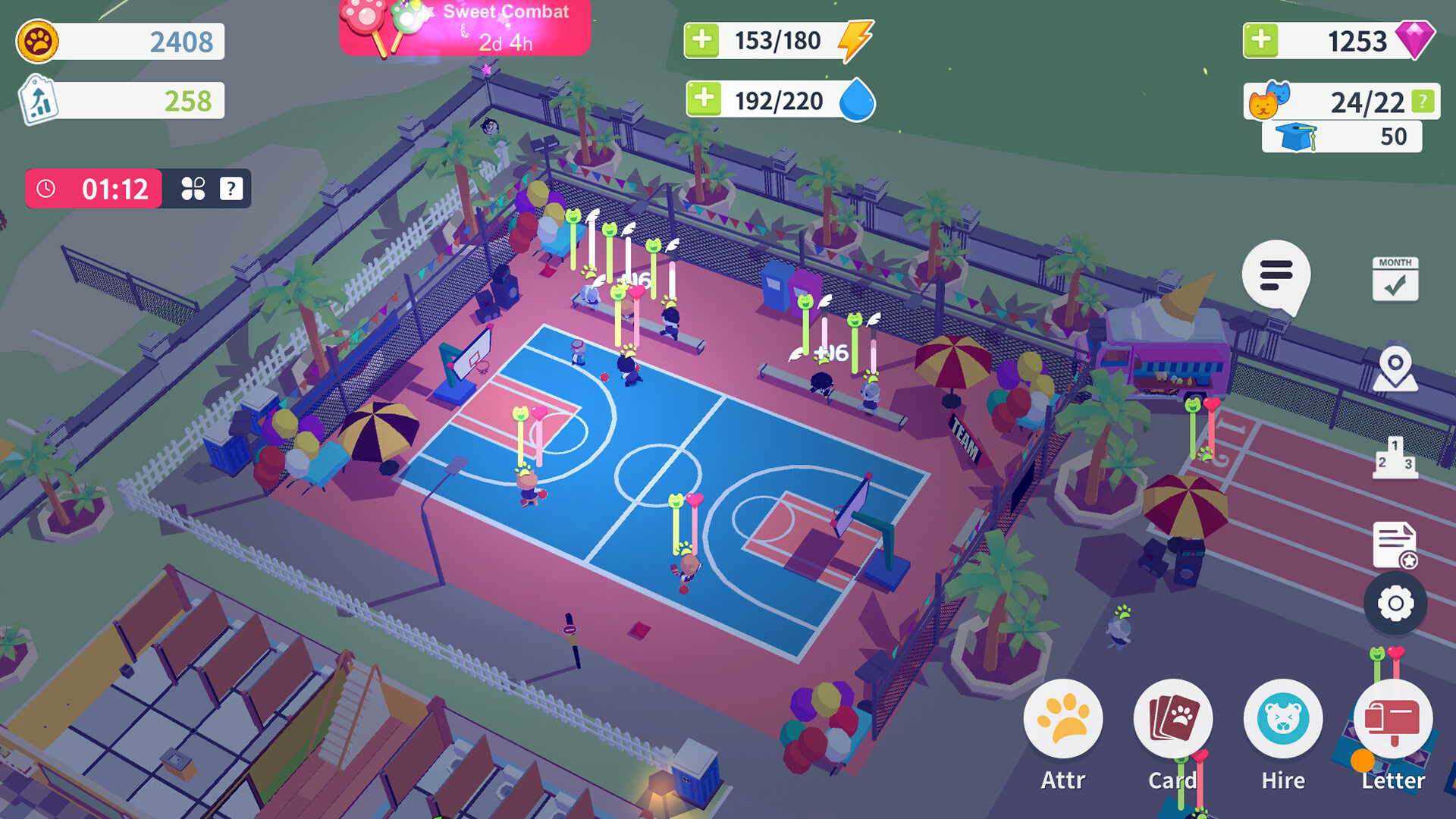Open the Sweet Combat event banner

click(x=464, y=28)
